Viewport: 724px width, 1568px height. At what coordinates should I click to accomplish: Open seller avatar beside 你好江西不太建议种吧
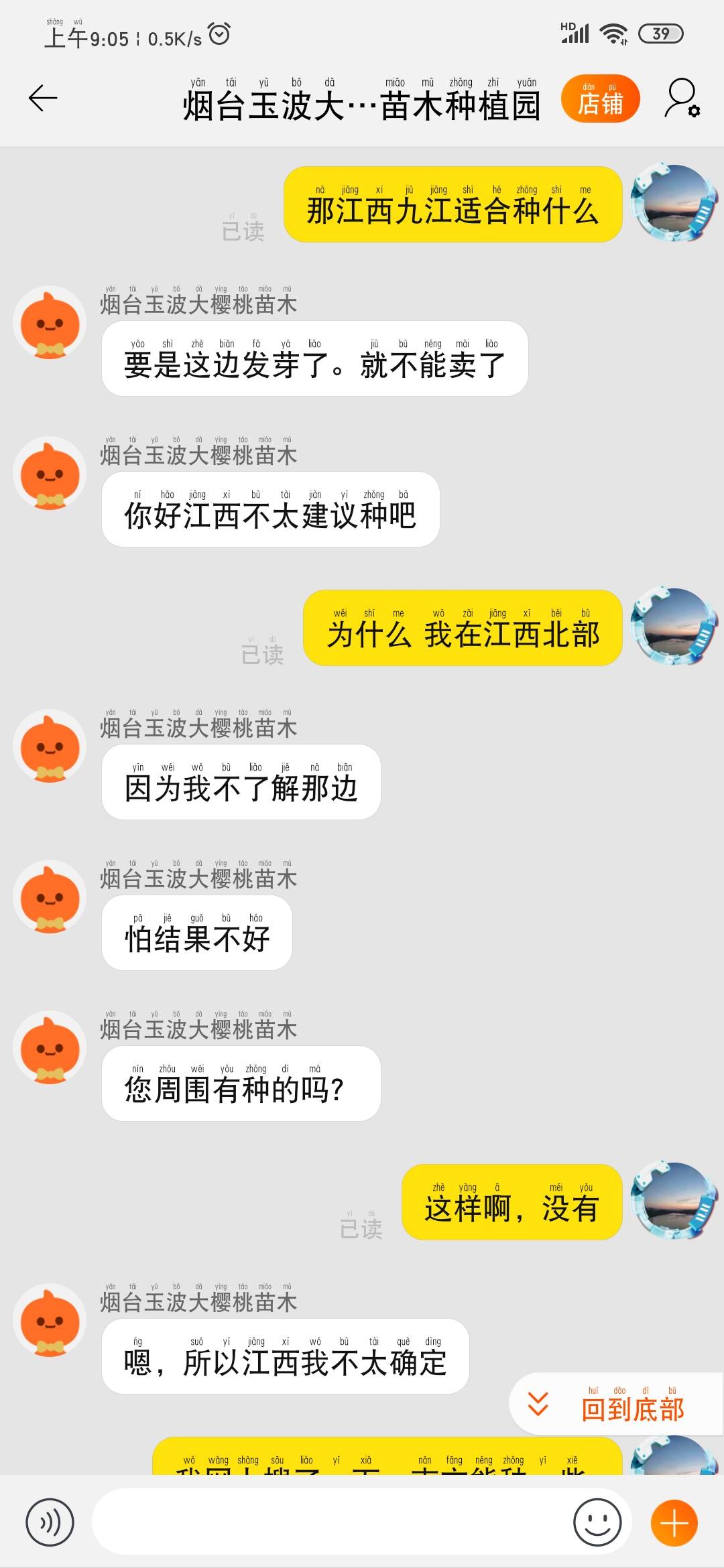pyautogui.click(x=50, y=473)
